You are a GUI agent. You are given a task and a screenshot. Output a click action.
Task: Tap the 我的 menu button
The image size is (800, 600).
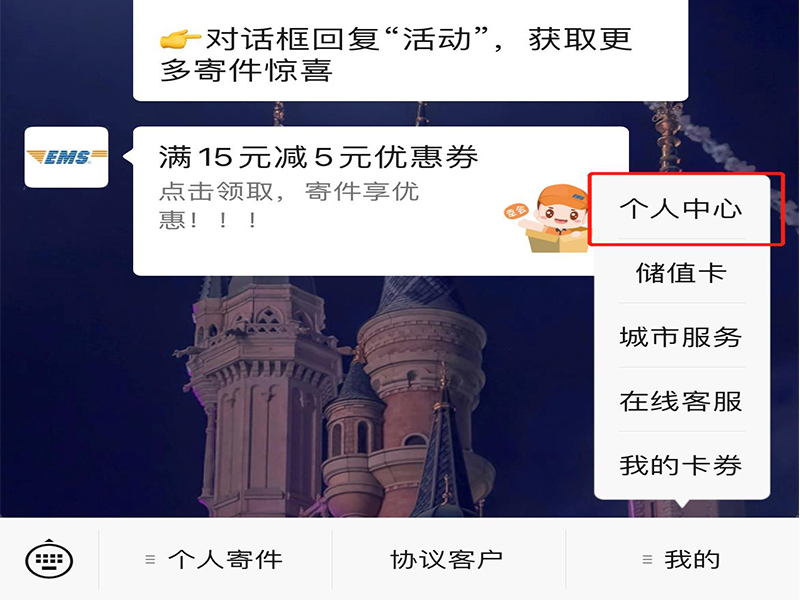(x=682, y=559)
